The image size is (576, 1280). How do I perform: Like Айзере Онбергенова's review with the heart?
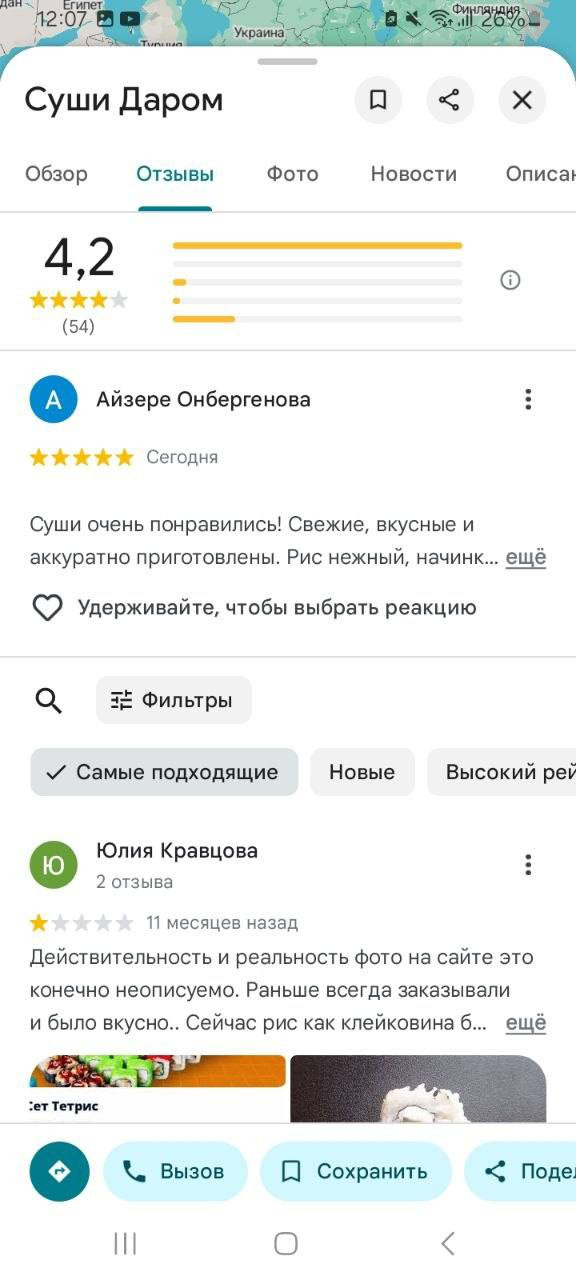pyautogui.click(x=47, y=608)
